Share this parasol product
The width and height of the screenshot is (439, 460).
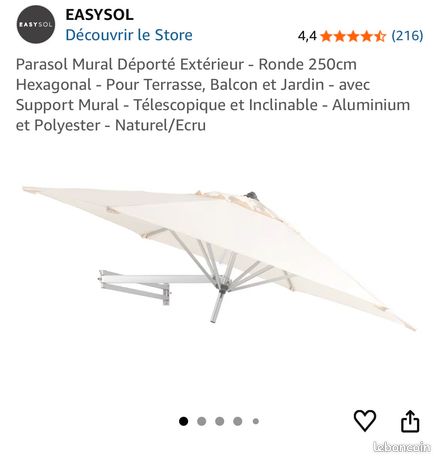pos(410,421)
